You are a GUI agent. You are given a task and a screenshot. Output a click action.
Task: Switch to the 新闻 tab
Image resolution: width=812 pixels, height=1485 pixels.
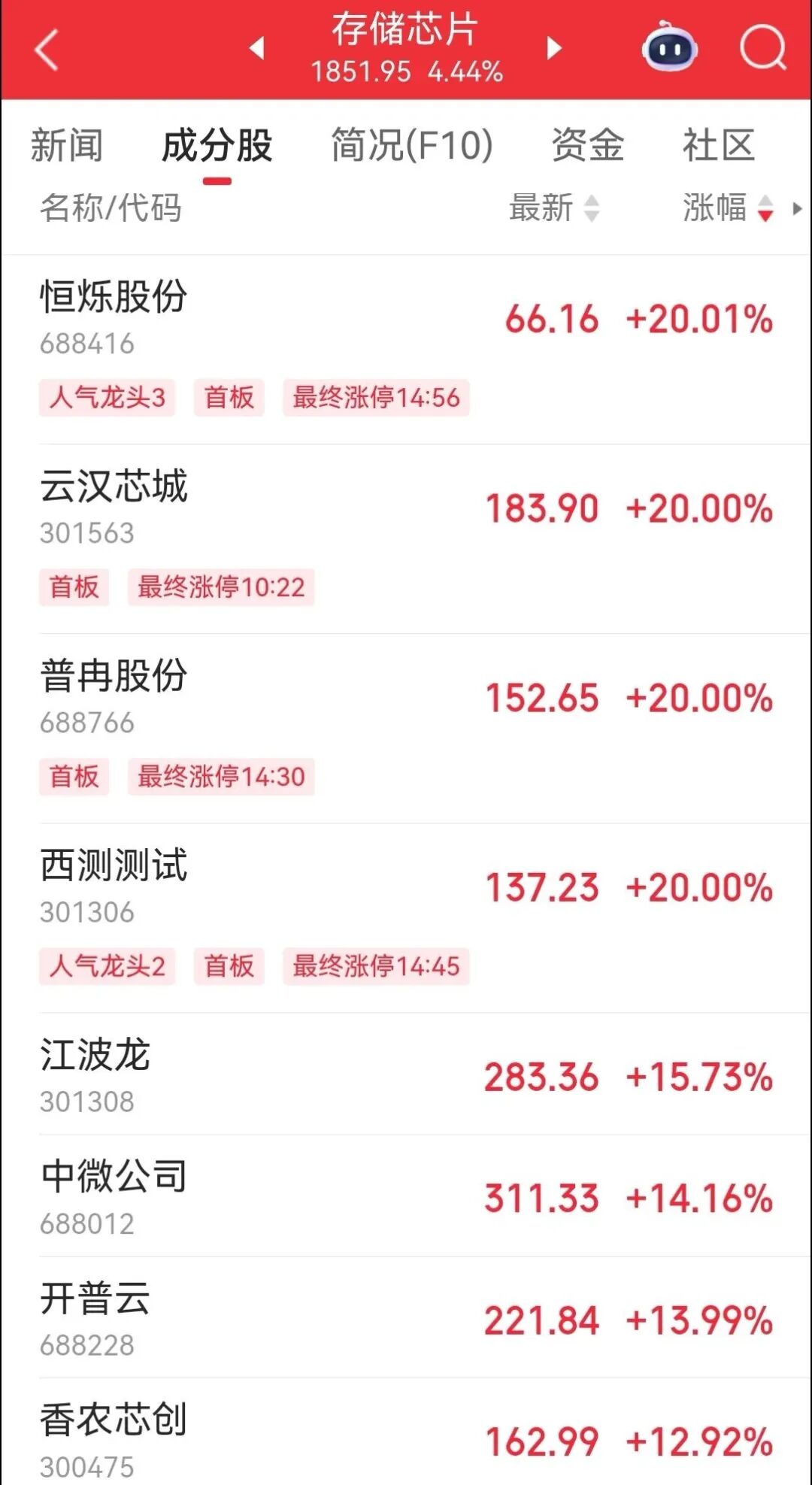click(x=66, y=145)
